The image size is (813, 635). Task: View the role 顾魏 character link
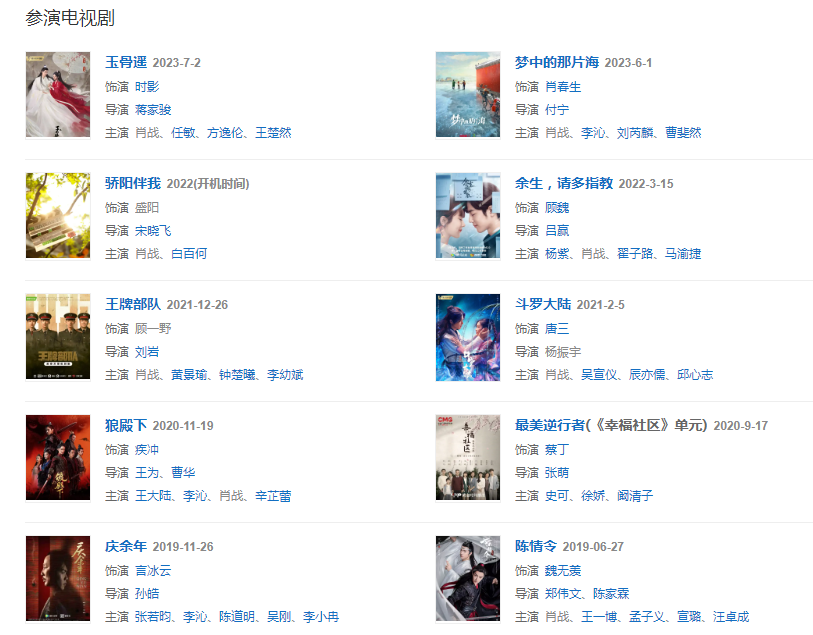pos(556,207)
